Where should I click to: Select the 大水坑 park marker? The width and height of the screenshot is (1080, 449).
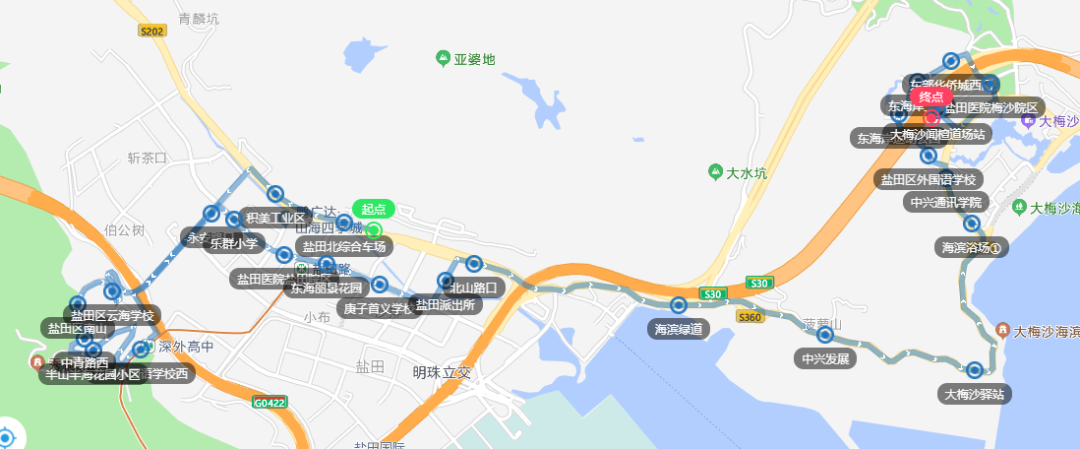(x=715, y=172)
